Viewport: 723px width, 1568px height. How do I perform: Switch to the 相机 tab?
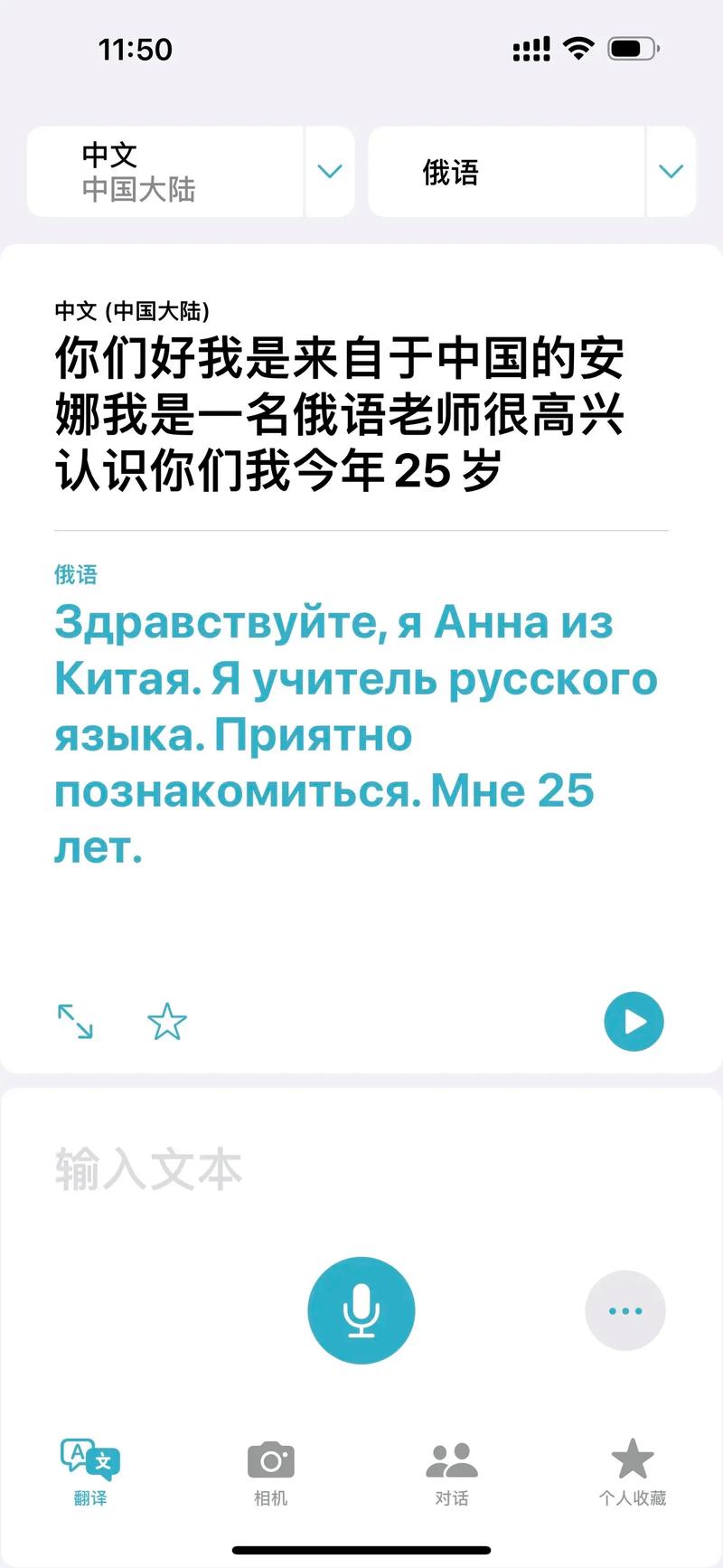[271, 1472]
